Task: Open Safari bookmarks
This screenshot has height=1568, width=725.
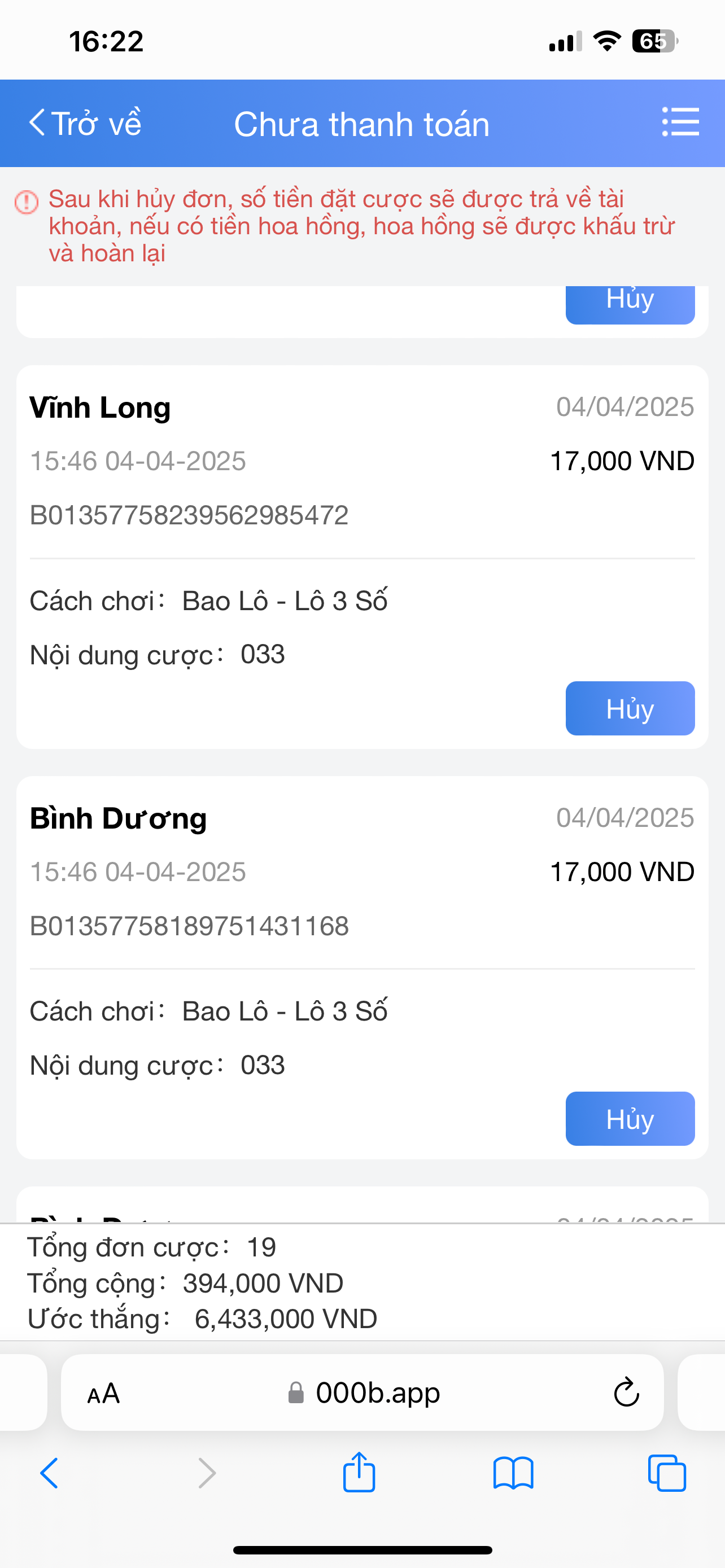Action: [513, 1474]
